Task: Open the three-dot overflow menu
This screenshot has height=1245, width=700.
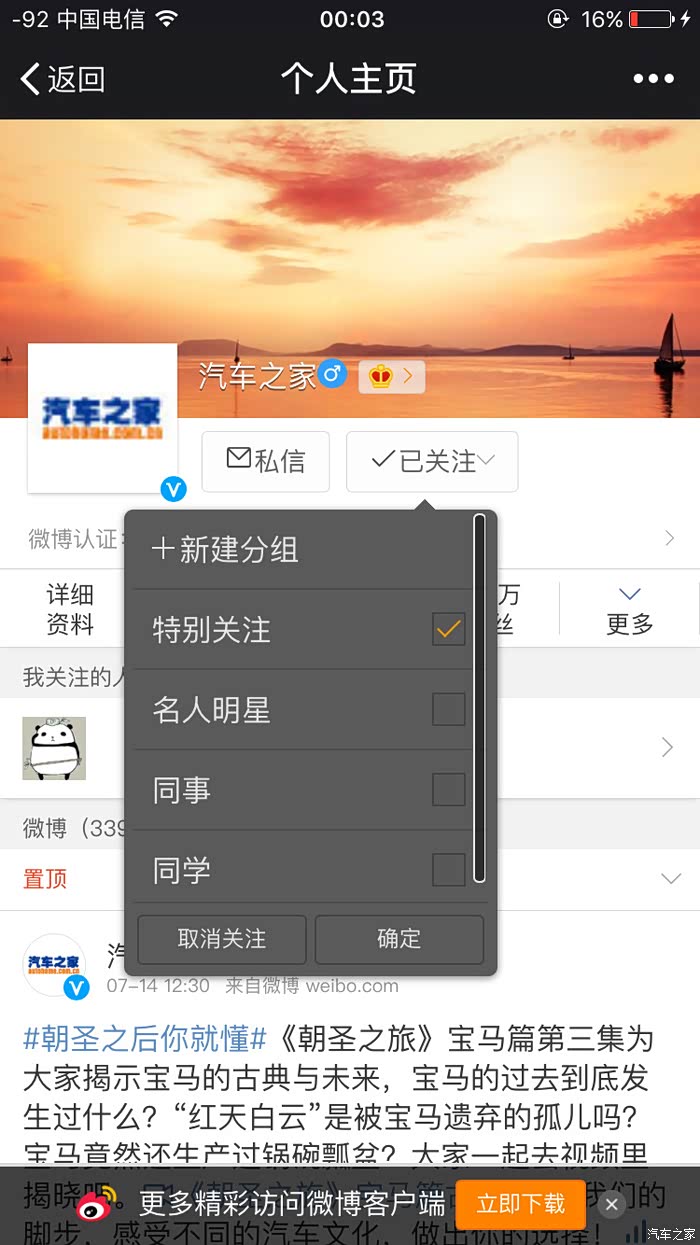Action: click(653, 79)
